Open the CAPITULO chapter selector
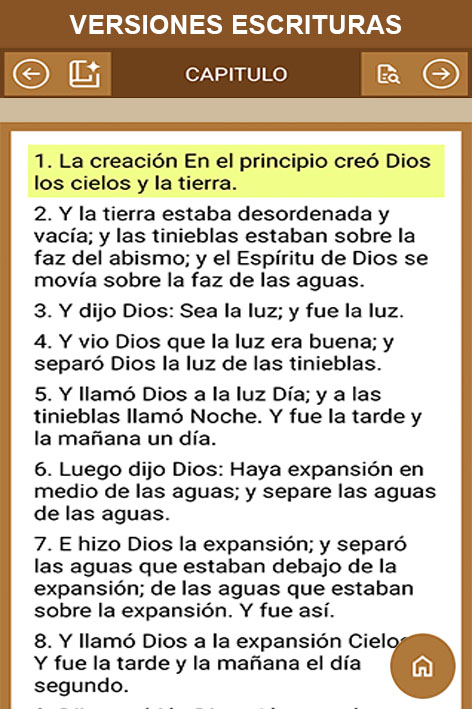Screen dimensions: 472x709 pyautogui.click(x=236, y=75)
